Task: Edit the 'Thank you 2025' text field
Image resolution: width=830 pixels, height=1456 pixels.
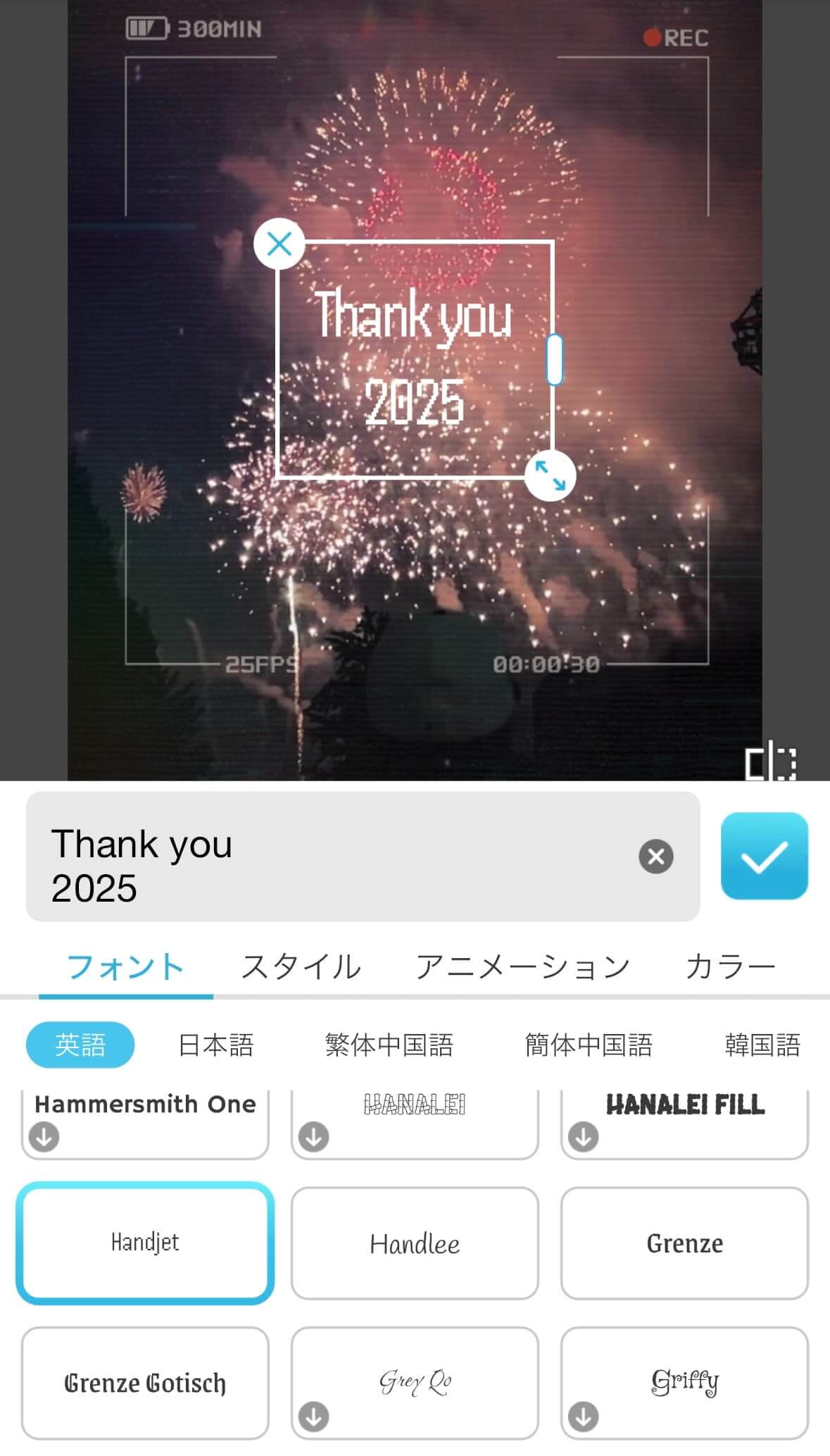Action: 338,857
